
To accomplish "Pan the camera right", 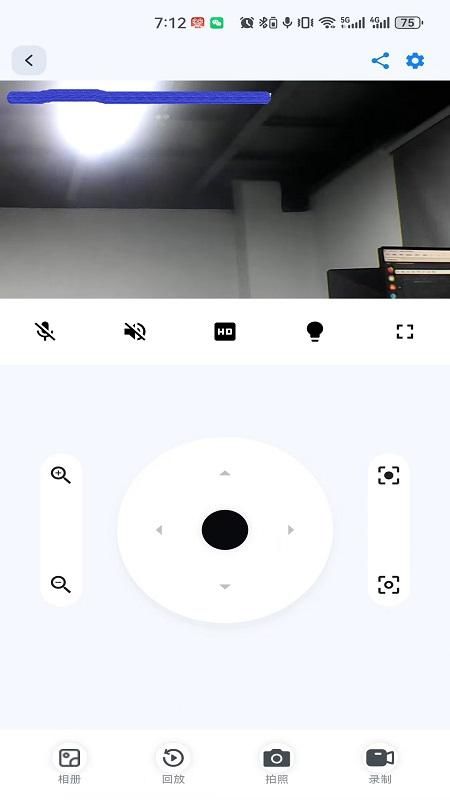I will tap(291, 530).
